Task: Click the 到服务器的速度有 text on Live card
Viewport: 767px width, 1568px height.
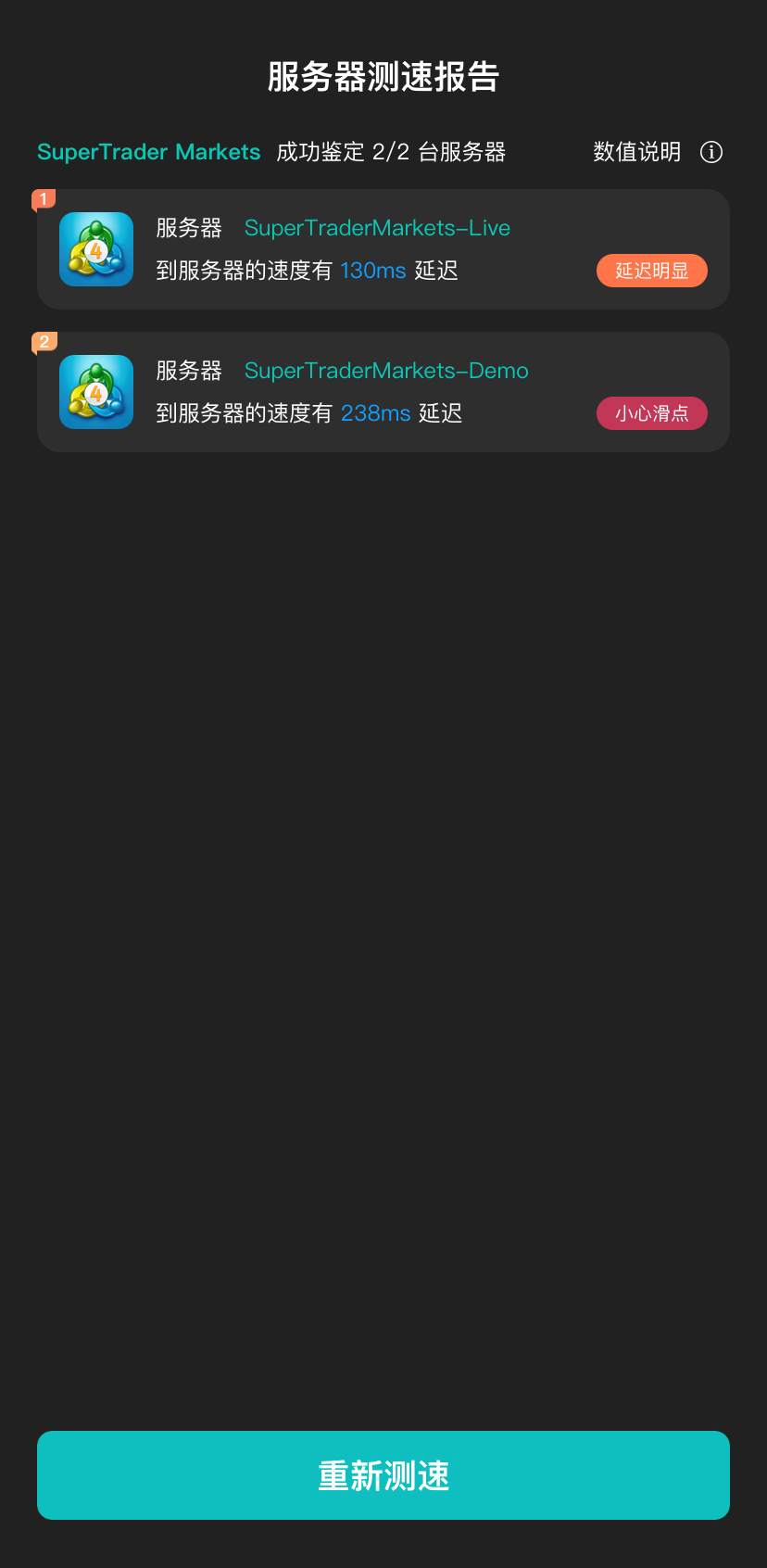Action: [241, 270]
